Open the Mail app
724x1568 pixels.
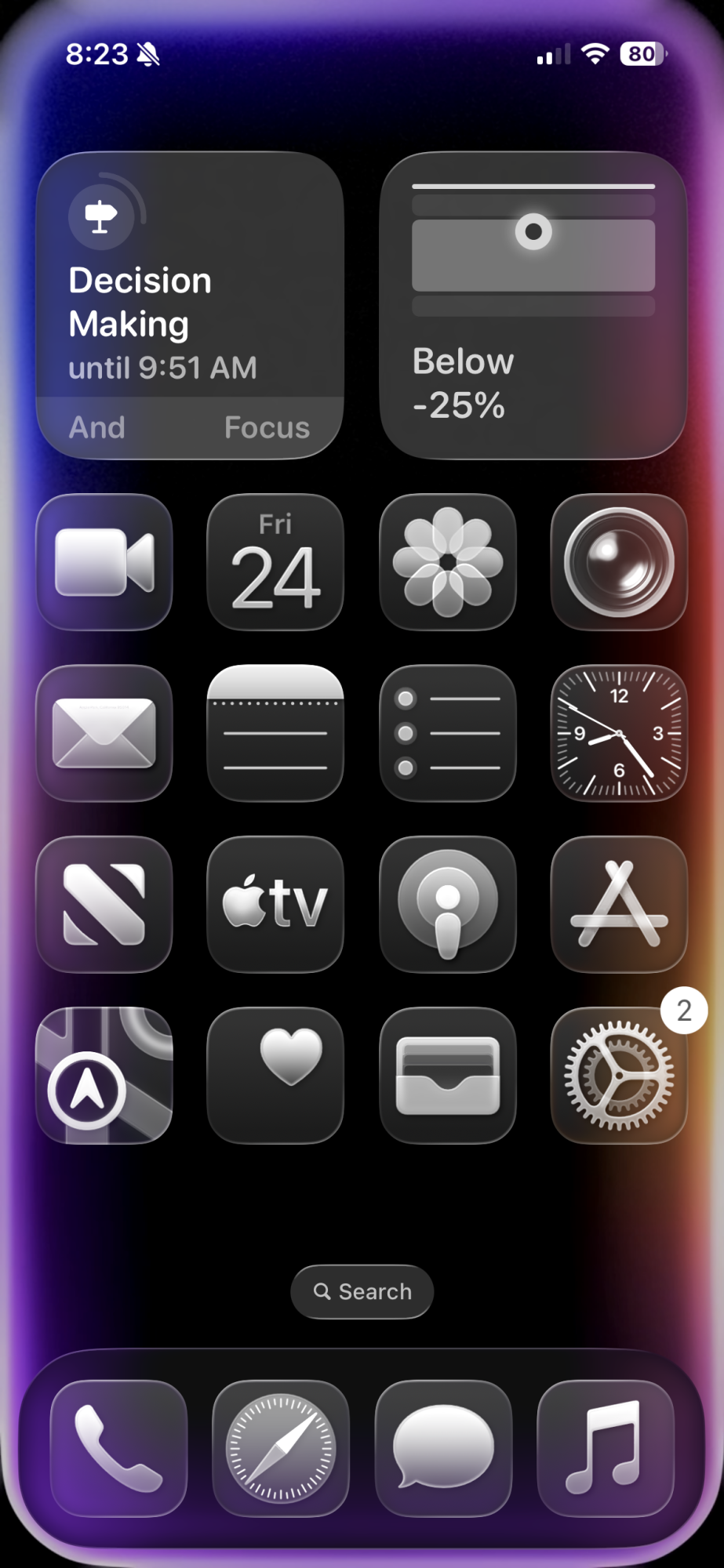click(104, 733)
